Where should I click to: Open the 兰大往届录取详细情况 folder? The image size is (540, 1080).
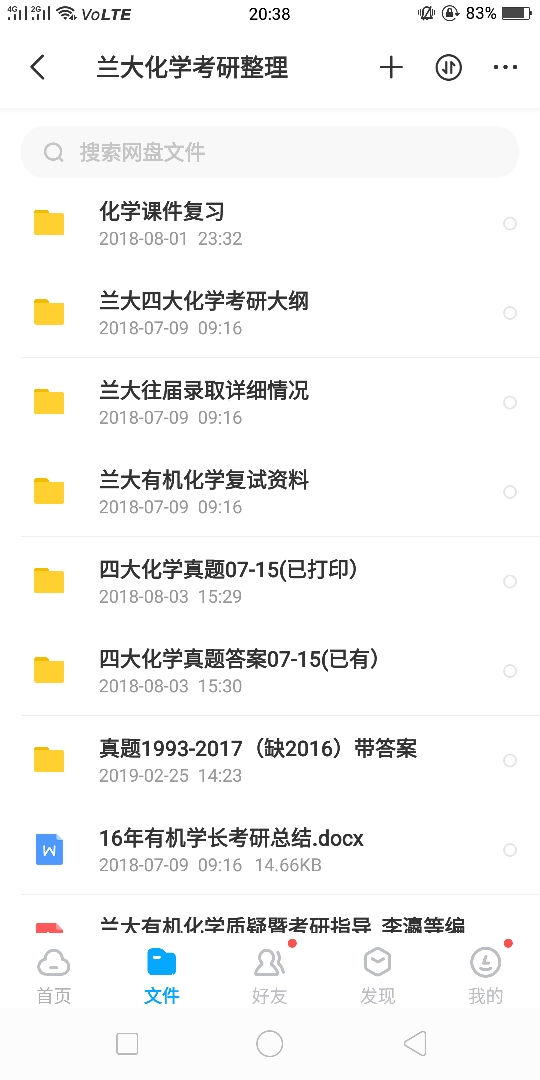tap(270, 402)
